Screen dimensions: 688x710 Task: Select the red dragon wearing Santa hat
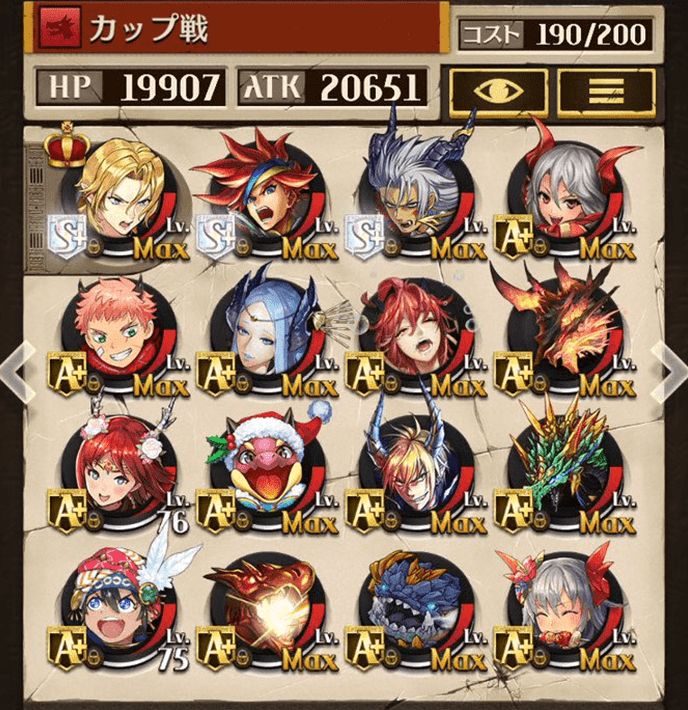(x=264, y=470)
